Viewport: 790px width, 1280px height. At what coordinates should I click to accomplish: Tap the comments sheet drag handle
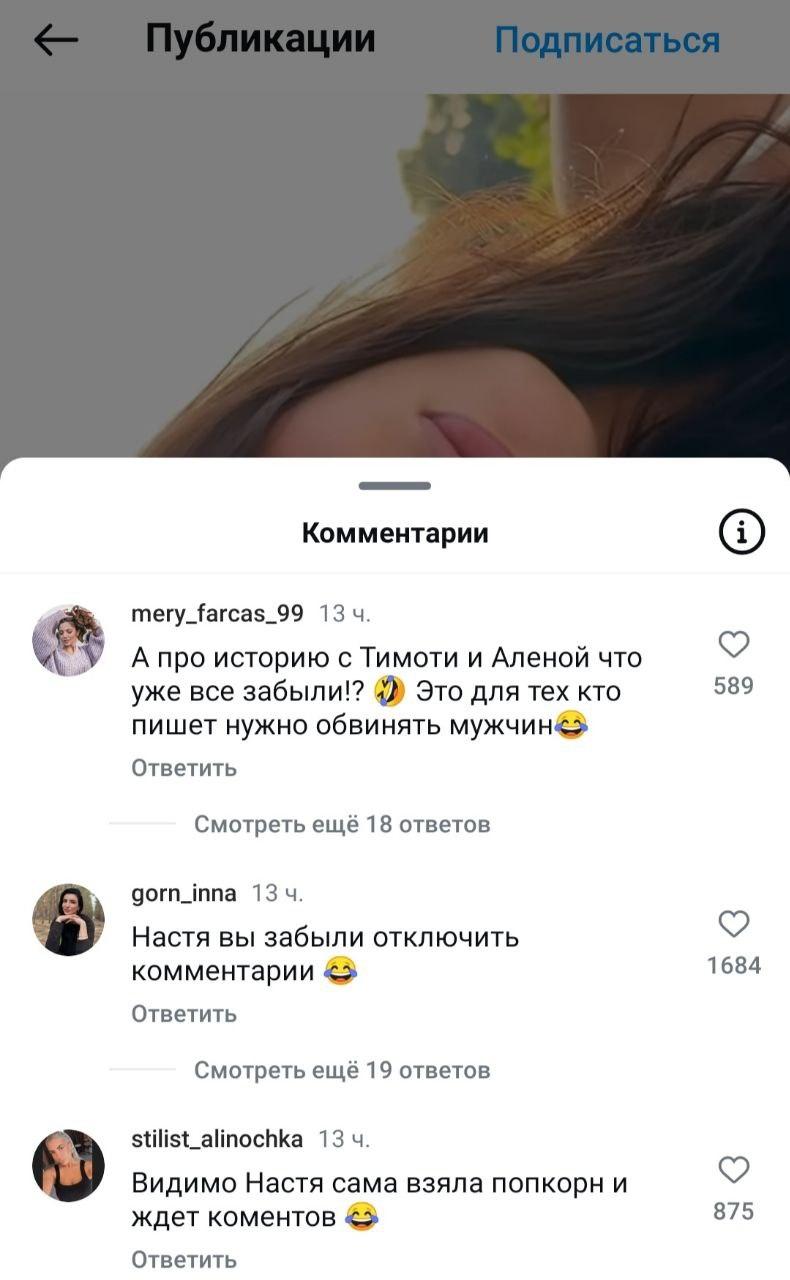click(x=394, y=486)
